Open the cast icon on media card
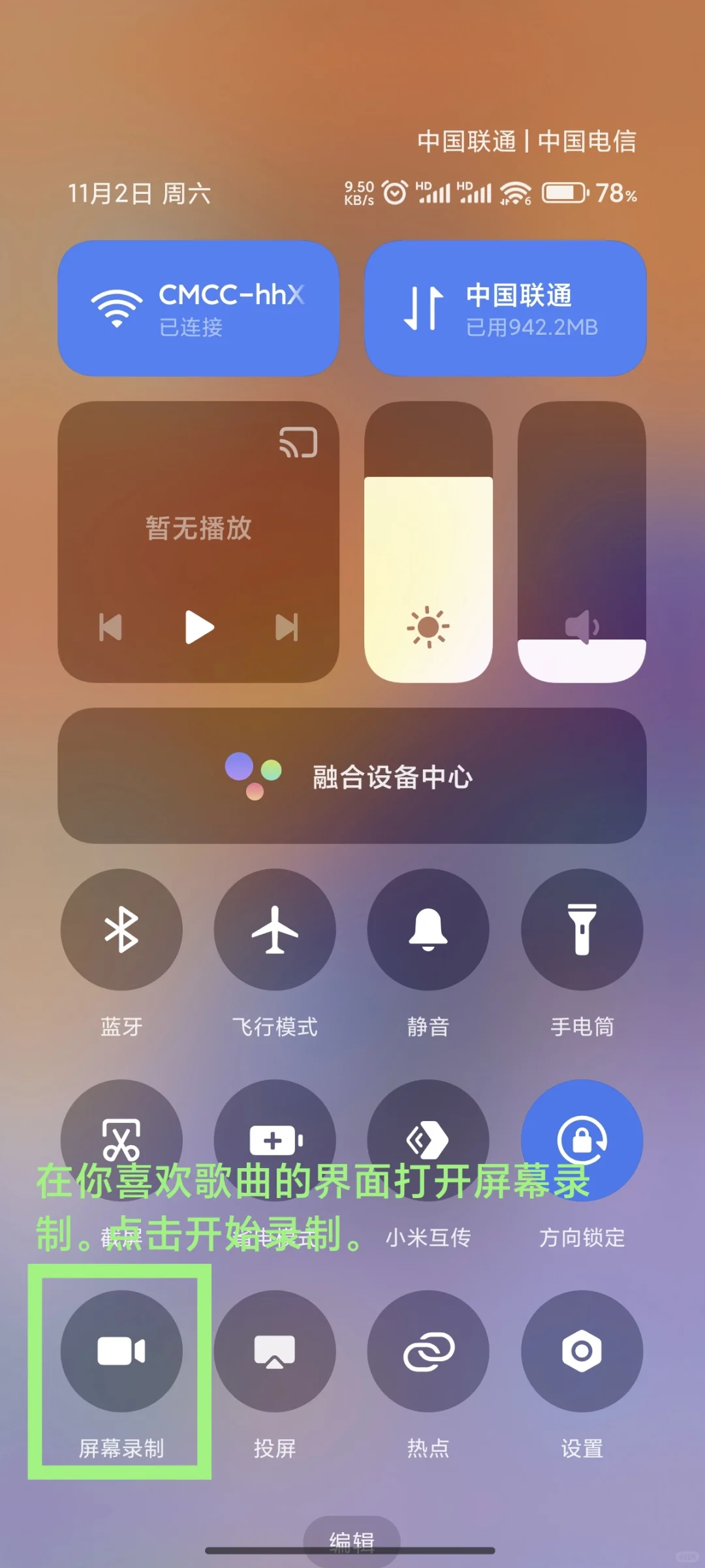This screenshot has height=1568, width=705. tap(298, 442)
